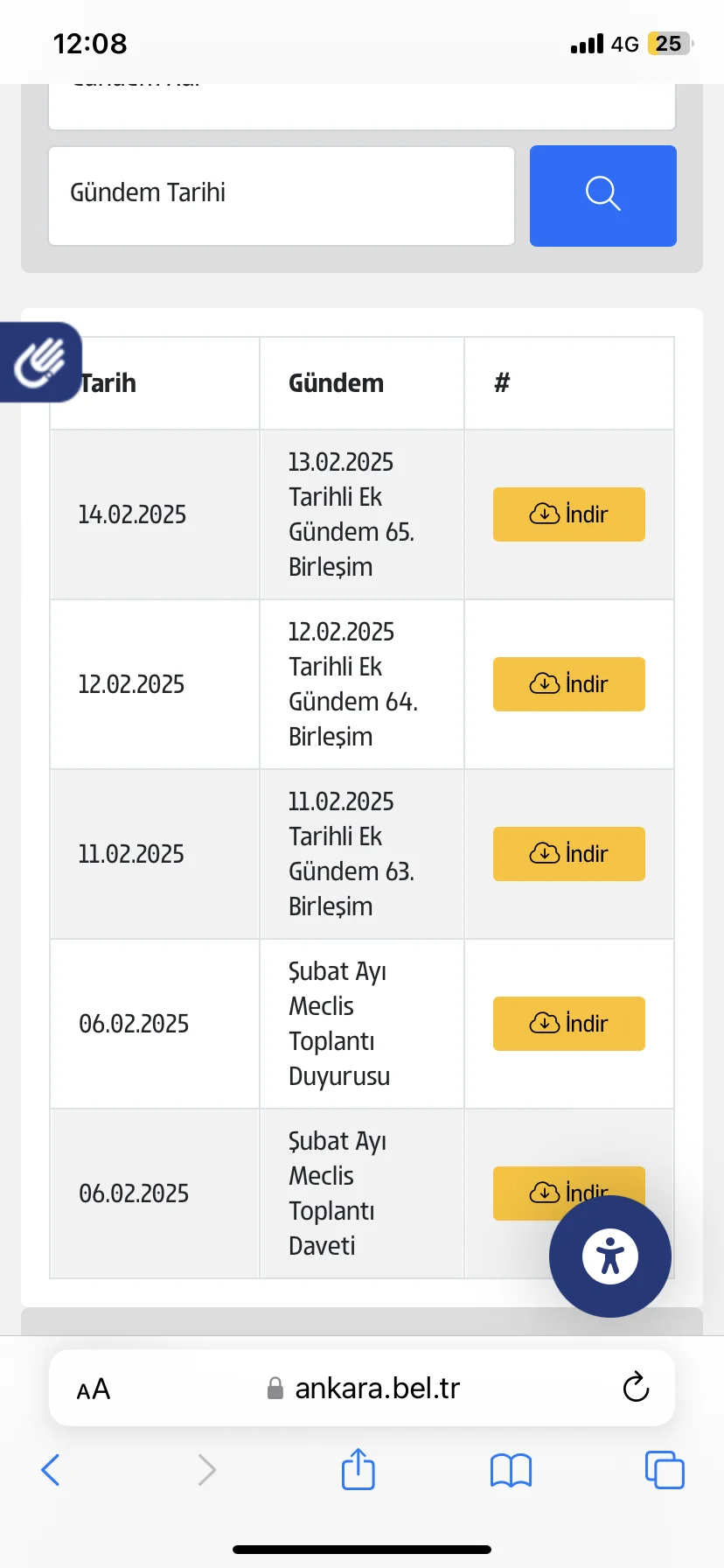The image size is (724, 1568).
Task: Show all open tabs
Action: (665, 1470)
